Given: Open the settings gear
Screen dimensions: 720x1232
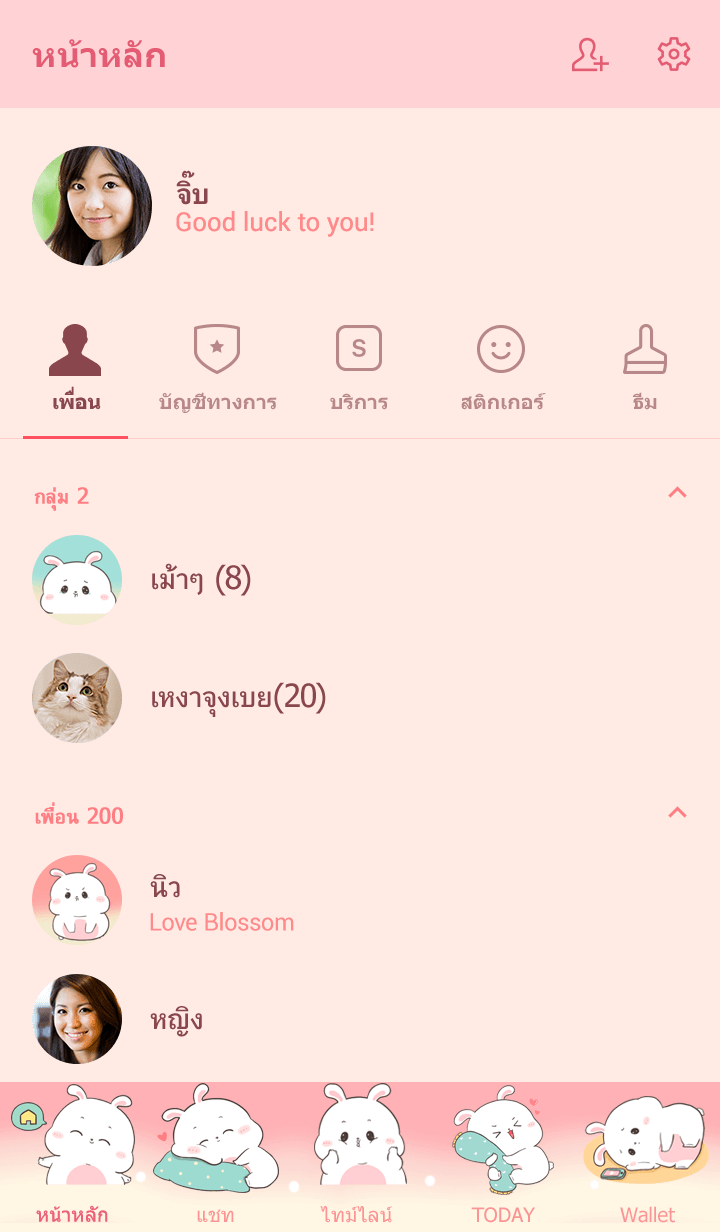Looking at the screenshot, I should [673, 55].
